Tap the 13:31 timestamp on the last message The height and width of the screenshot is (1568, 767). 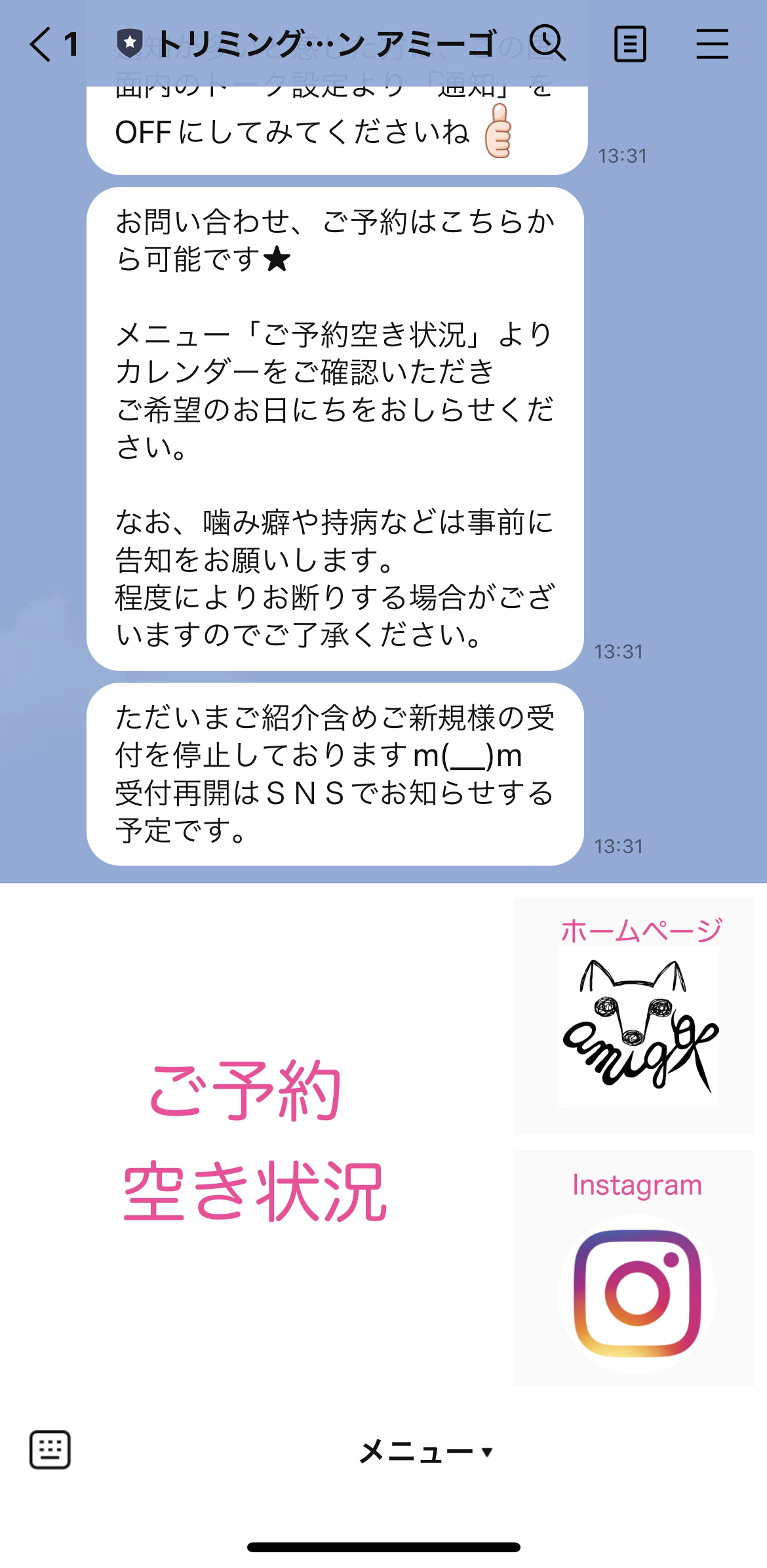tap(619, 847)
